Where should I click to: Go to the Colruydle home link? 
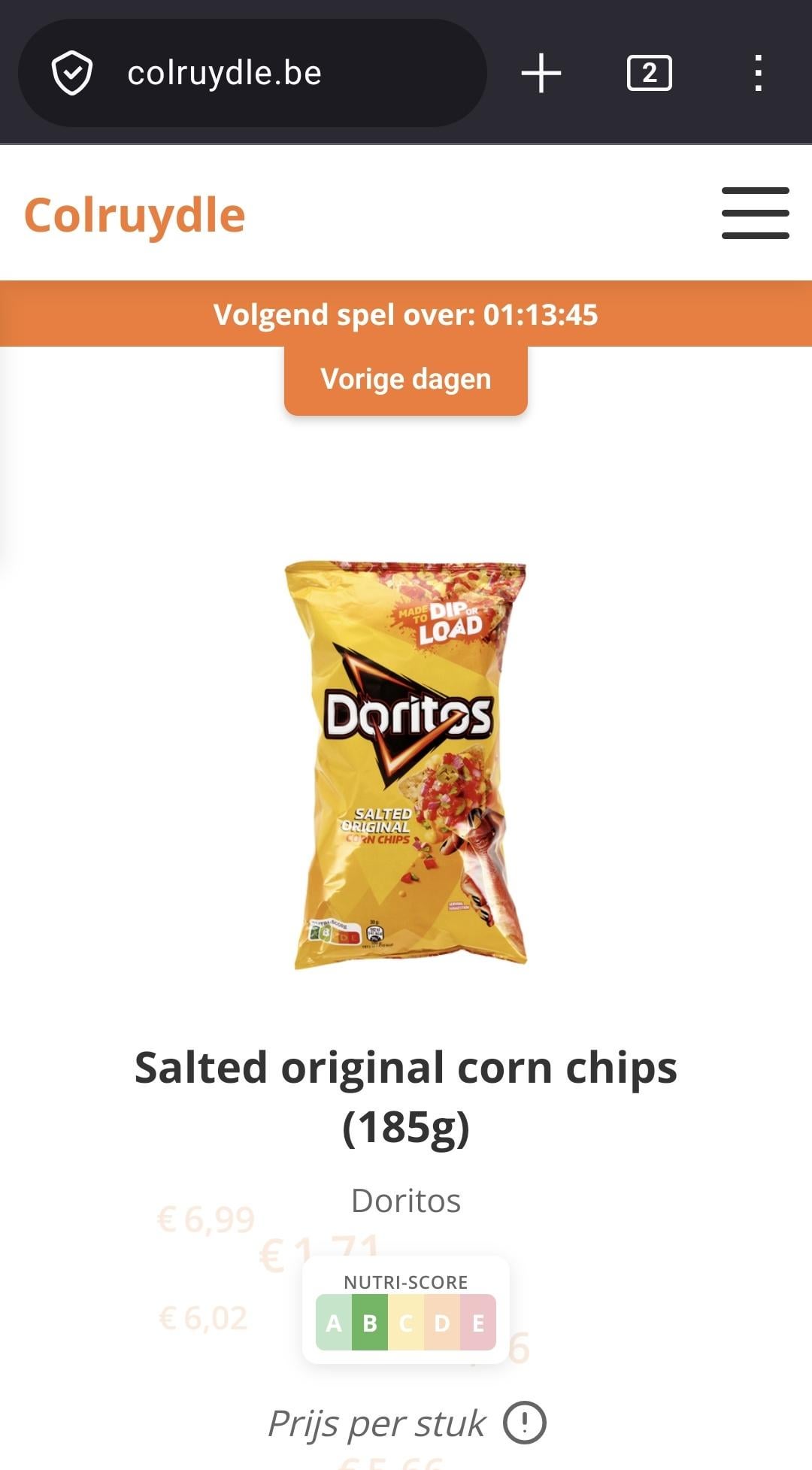(x=135, y=216)
